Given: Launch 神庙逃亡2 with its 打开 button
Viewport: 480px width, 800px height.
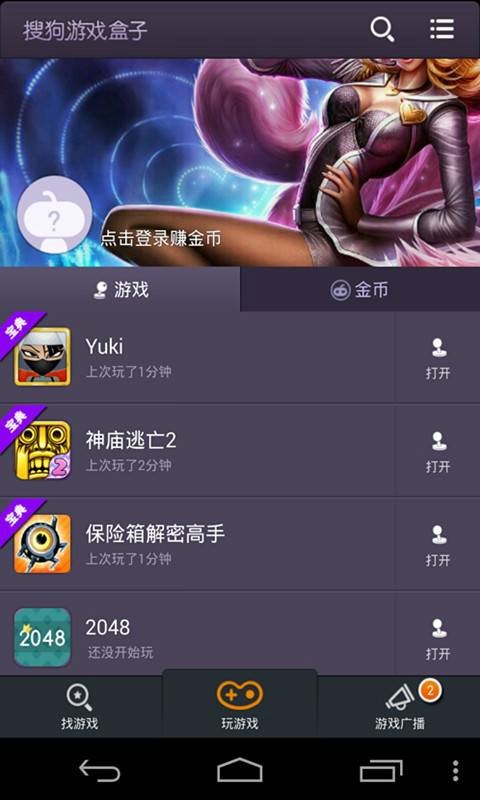Looking at the screenshot, I should point(438,451).
